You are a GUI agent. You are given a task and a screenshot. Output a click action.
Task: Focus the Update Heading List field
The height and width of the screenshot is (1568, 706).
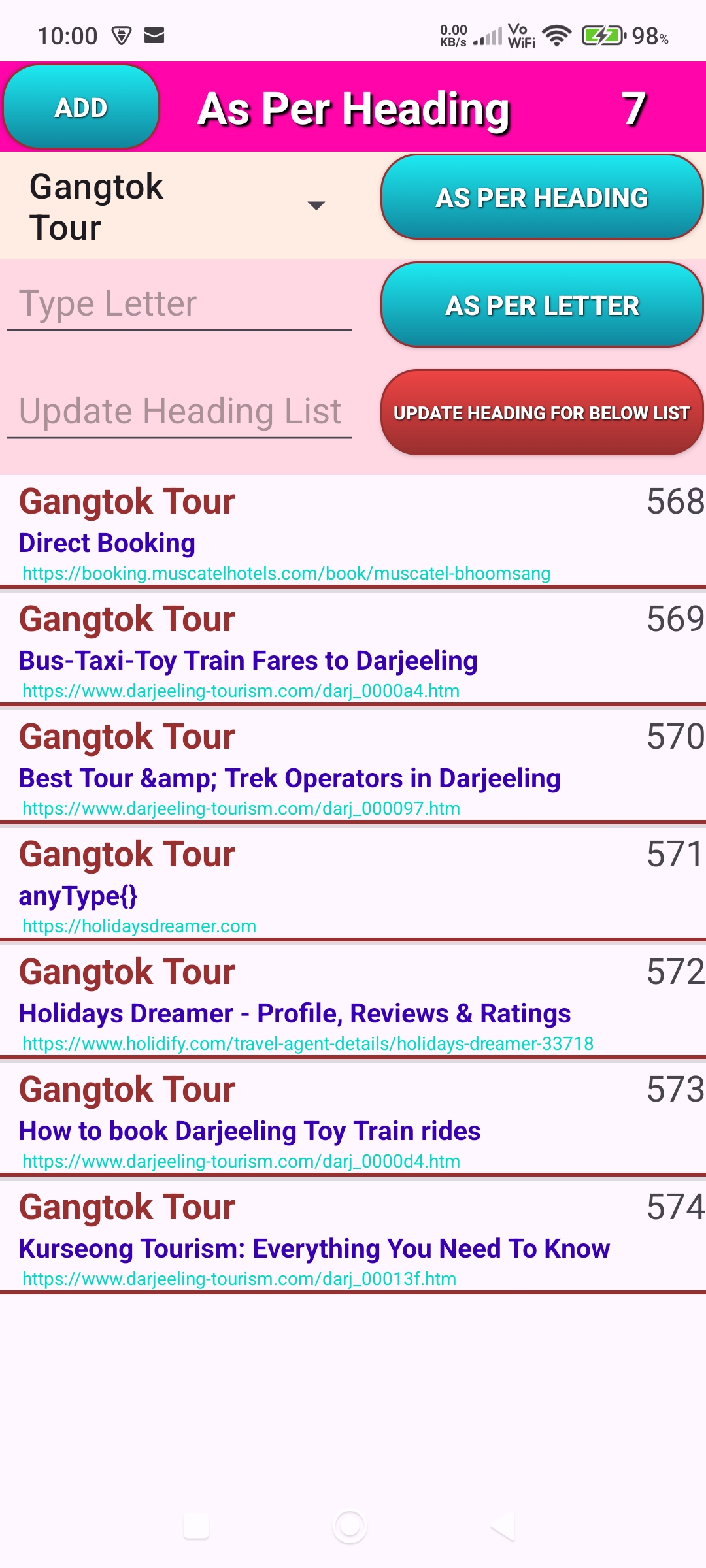pos(180,412)
